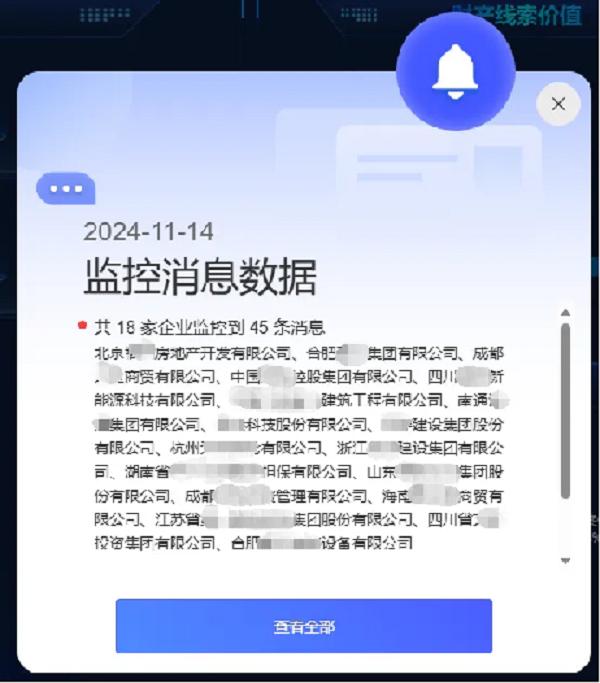Tap the scrollbar down arrow
The width and height of the screenshot is (600, 683).
click(x=565, y=561)
